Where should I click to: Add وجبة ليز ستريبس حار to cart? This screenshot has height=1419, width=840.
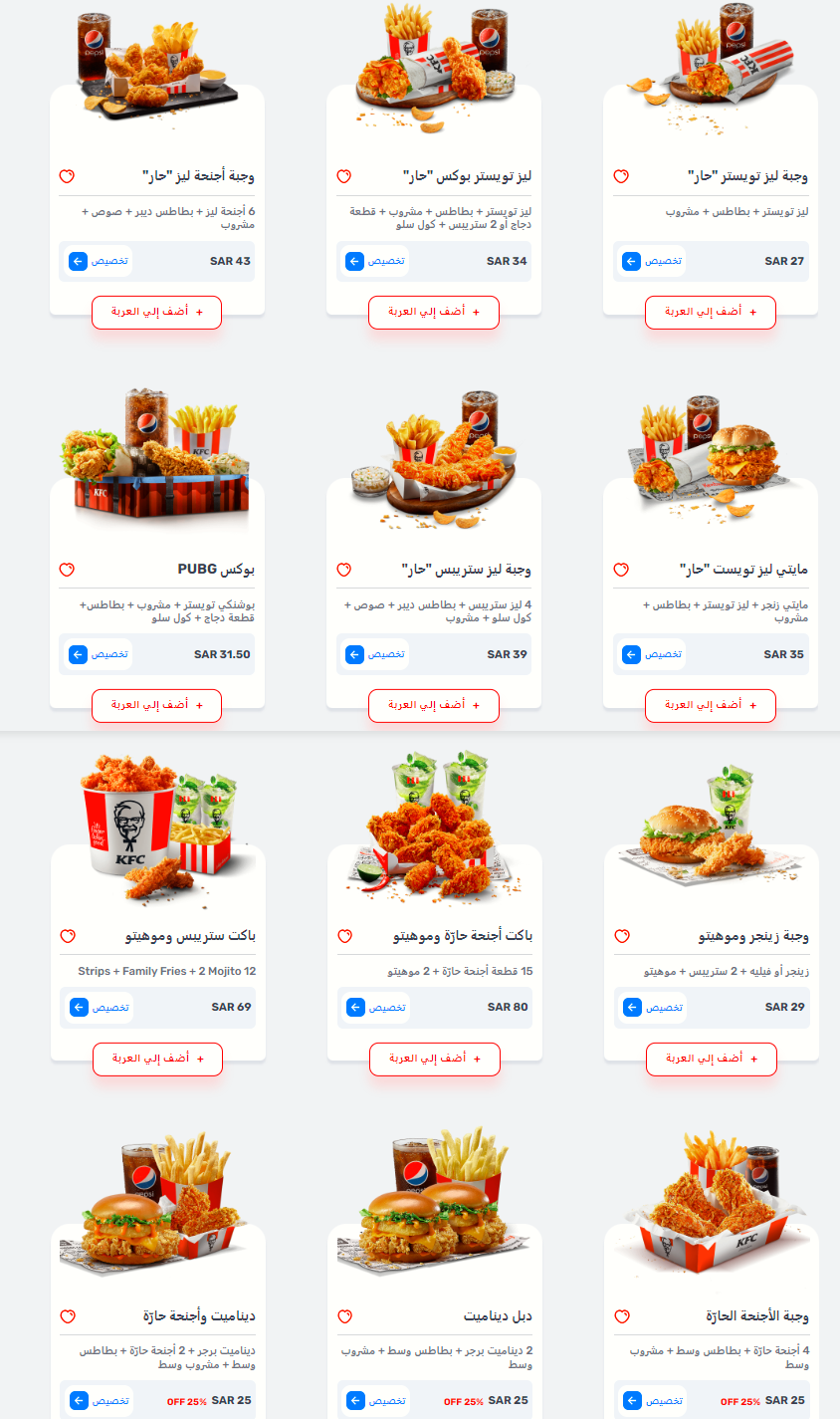click(x=434, y=705)
